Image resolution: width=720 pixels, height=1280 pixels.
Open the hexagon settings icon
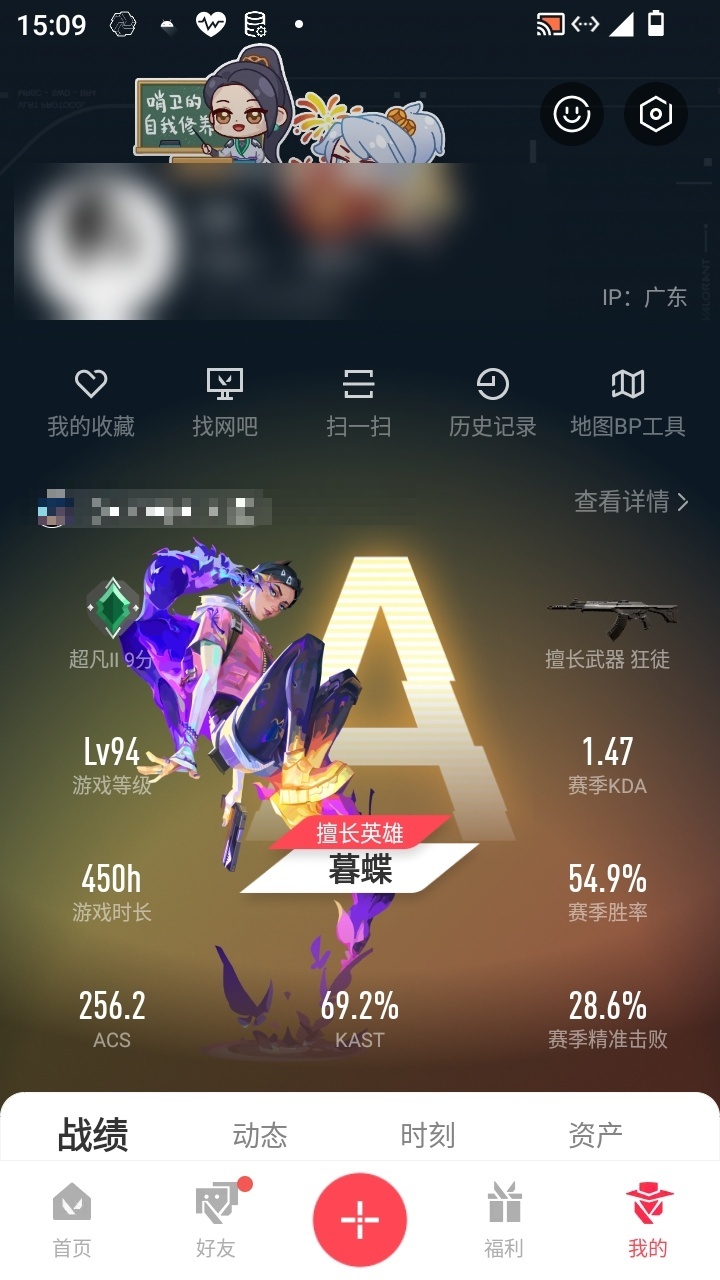coord(655,114)
